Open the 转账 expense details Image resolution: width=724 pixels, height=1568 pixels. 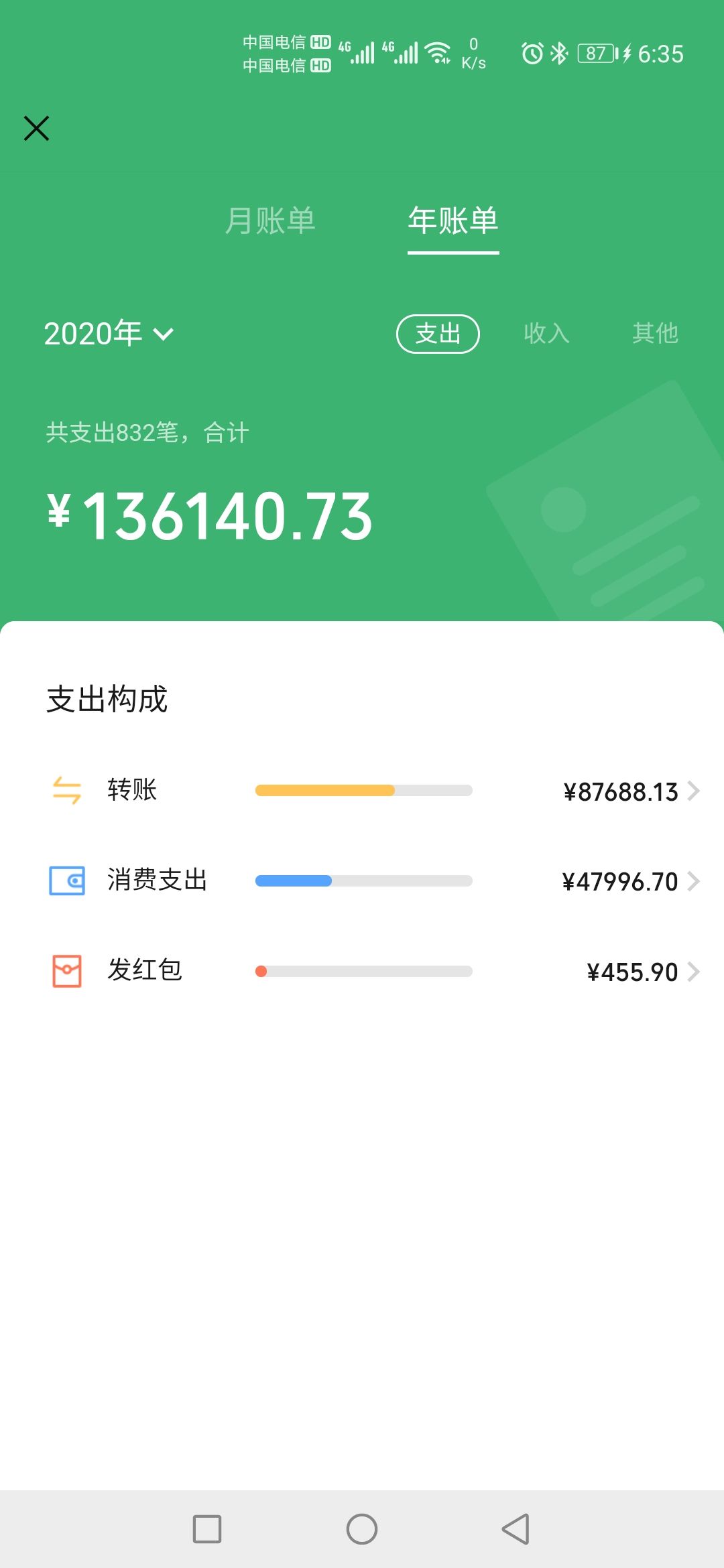(362, 791)
